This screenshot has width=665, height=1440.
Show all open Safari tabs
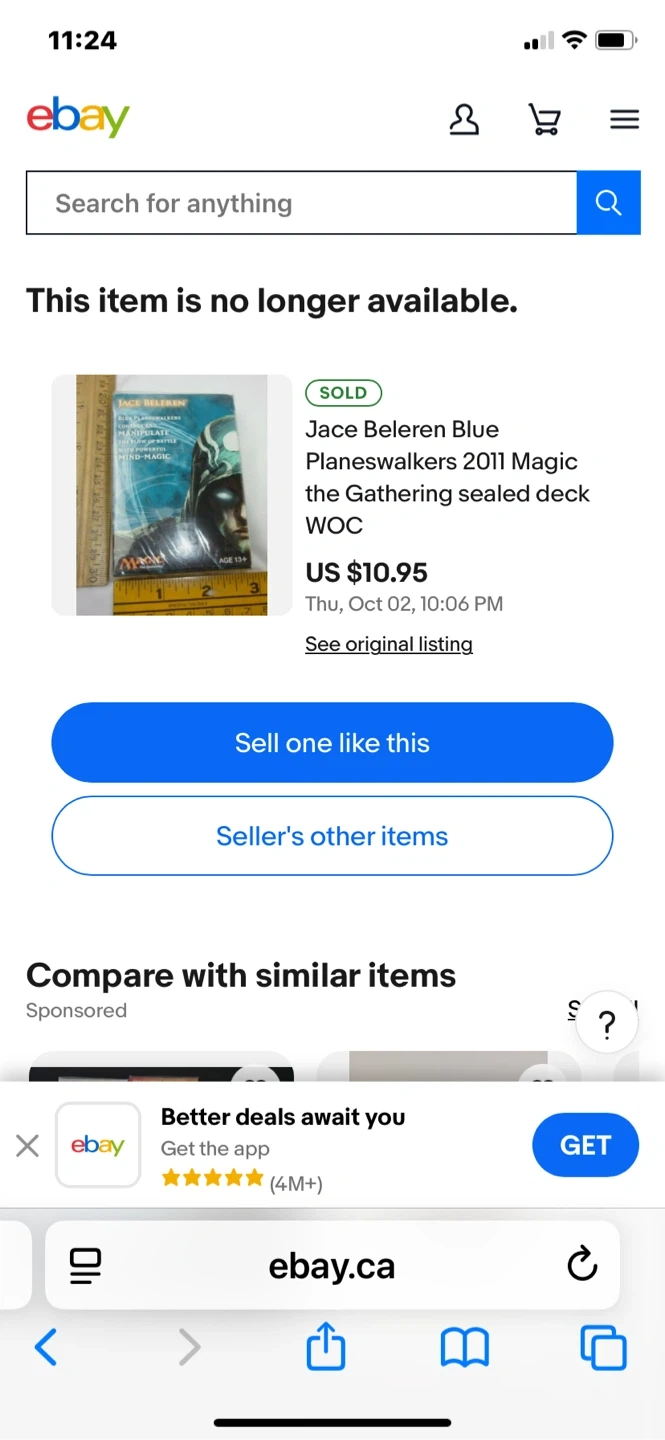603,1348
